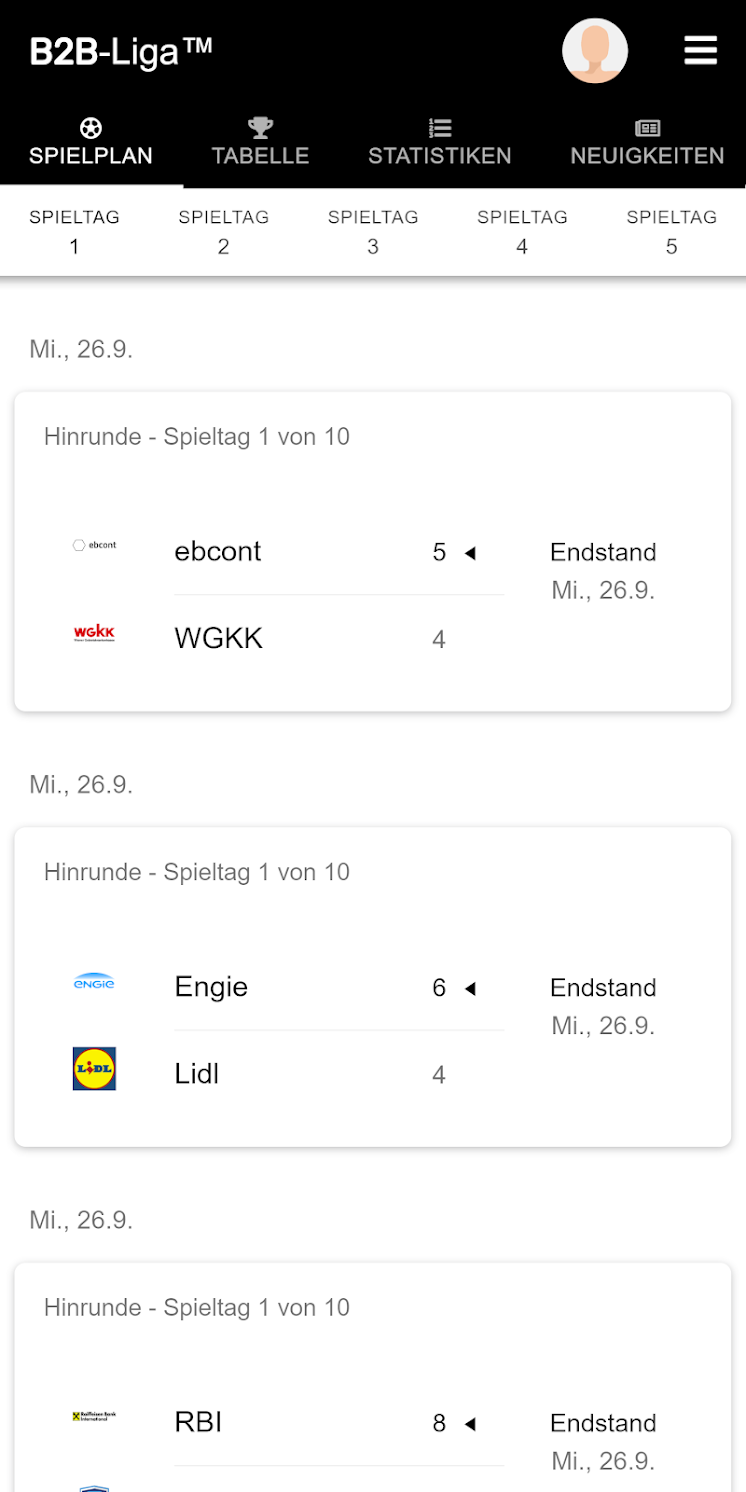Open the profile avatar

(x=595, y=50)
